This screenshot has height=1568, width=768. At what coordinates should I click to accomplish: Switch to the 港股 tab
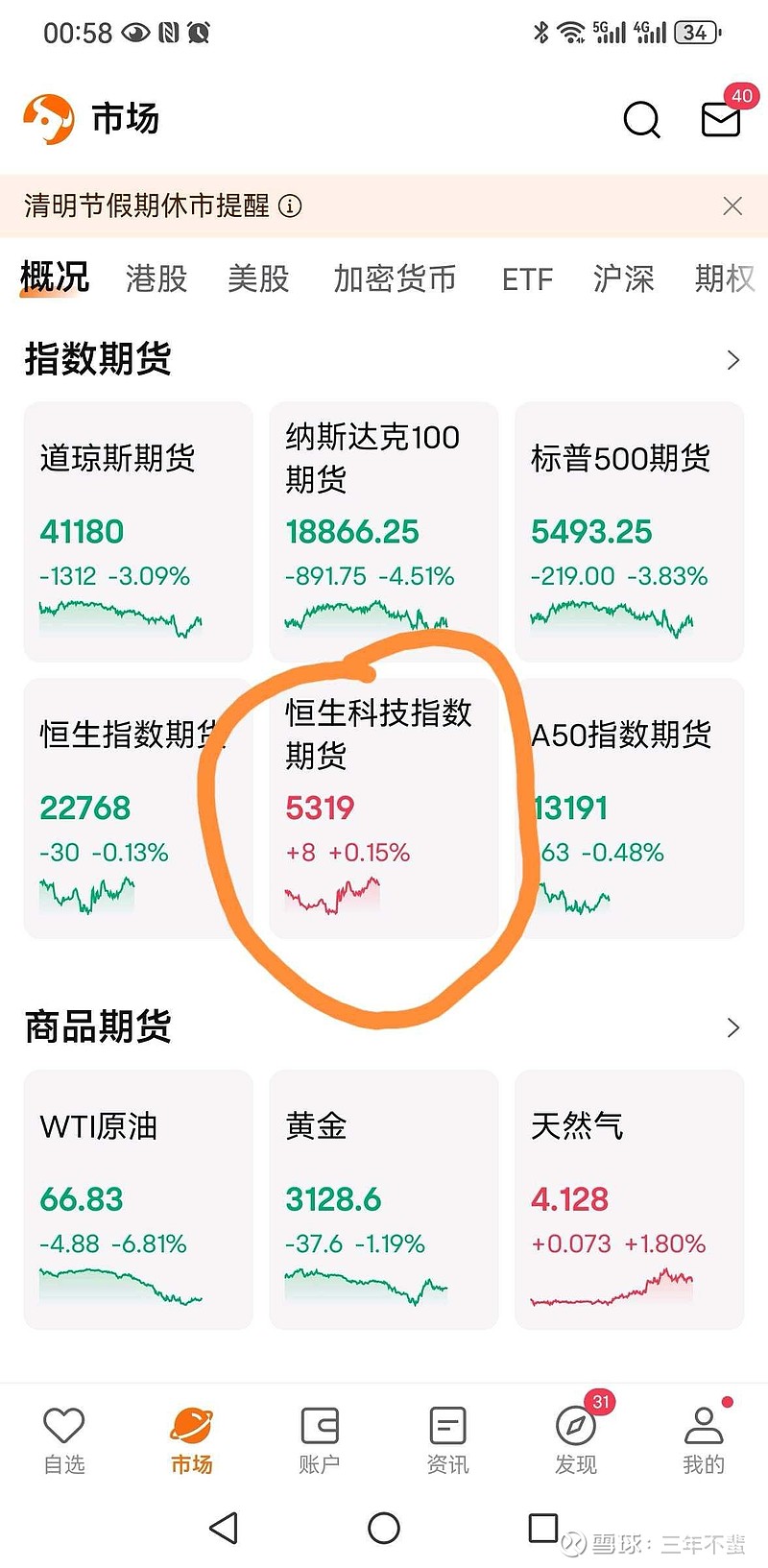pyautogui.click(x=156, y=279)
